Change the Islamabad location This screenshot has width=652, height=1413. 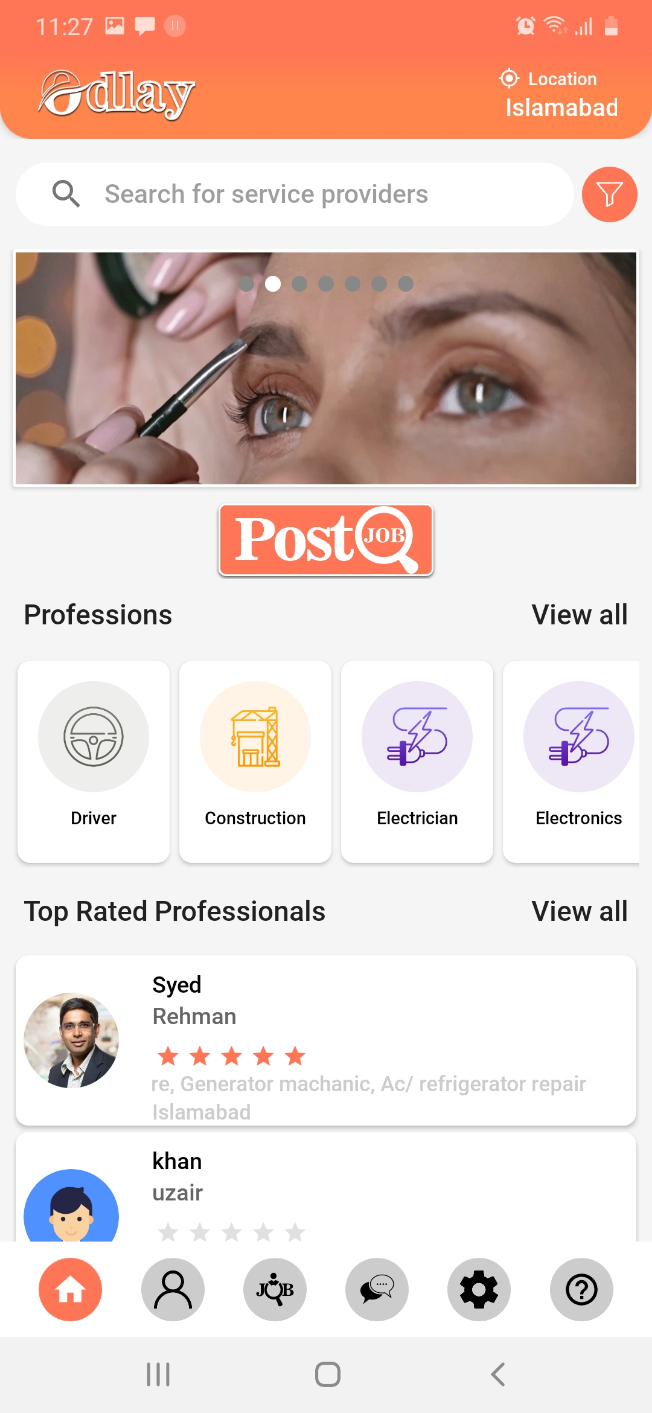click(x=560, y=95)
